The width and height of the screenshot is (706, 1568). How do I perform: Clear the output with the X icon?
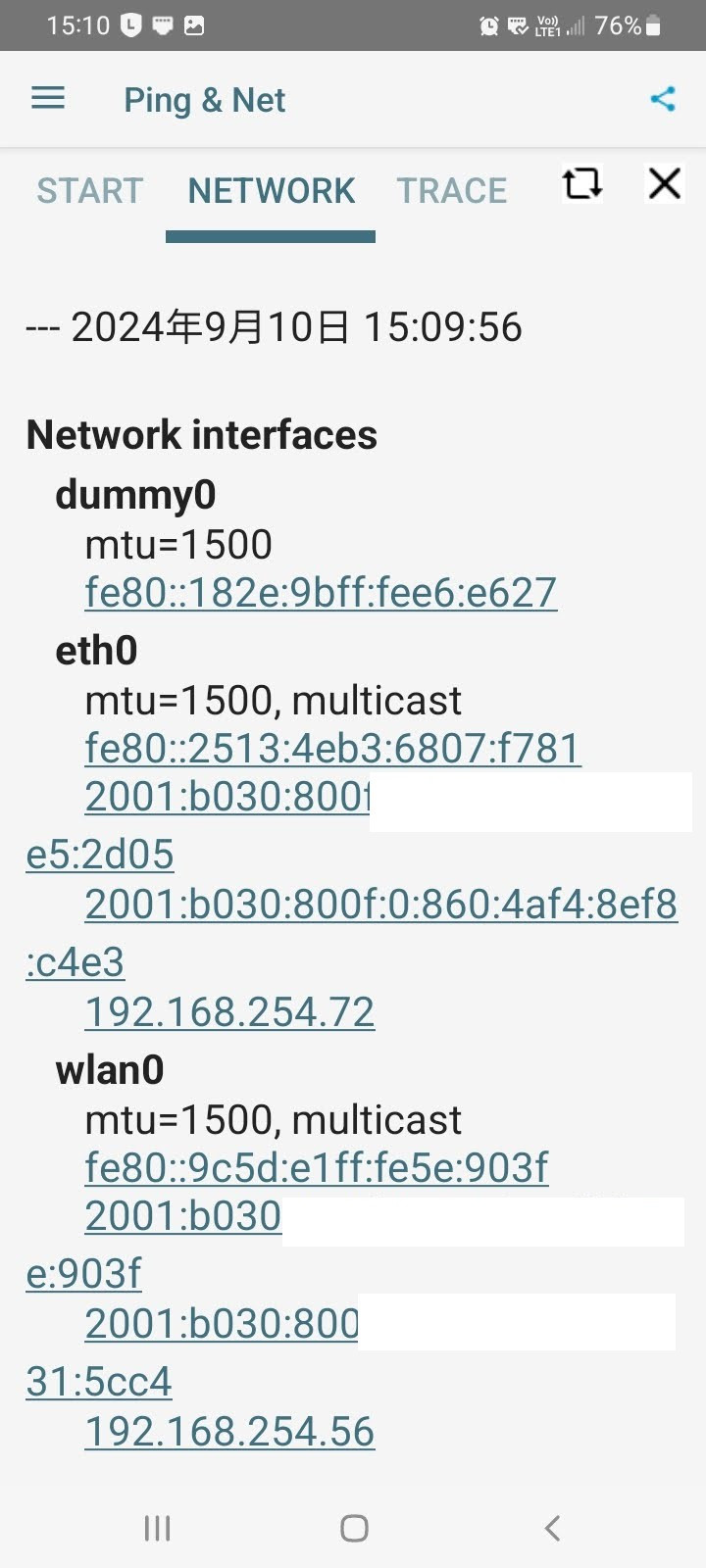click(x=665, y=183)
